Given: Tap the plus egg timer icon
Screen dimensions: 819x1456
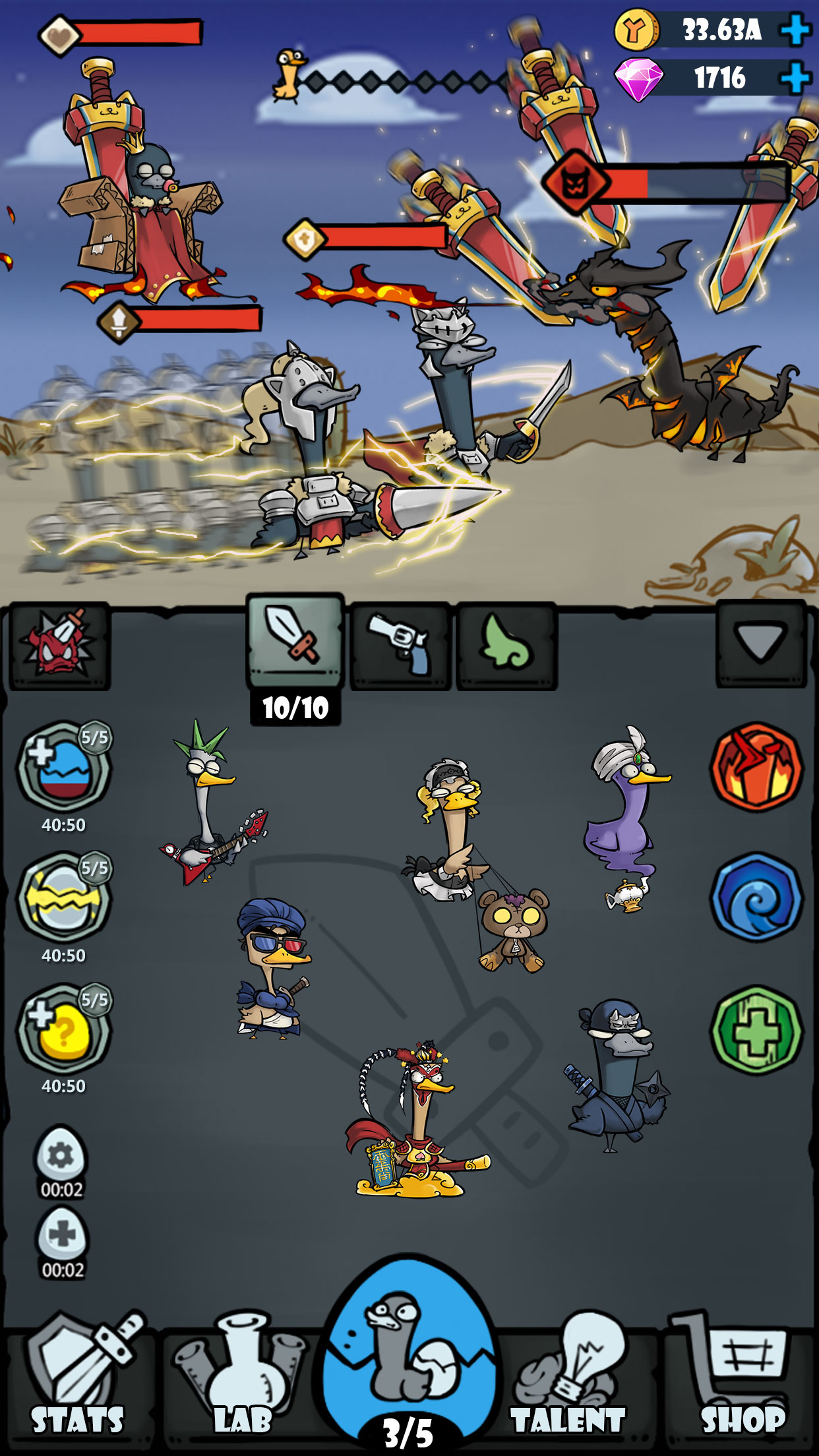Looking at the screenshot, I should [x=61, y=1234].
